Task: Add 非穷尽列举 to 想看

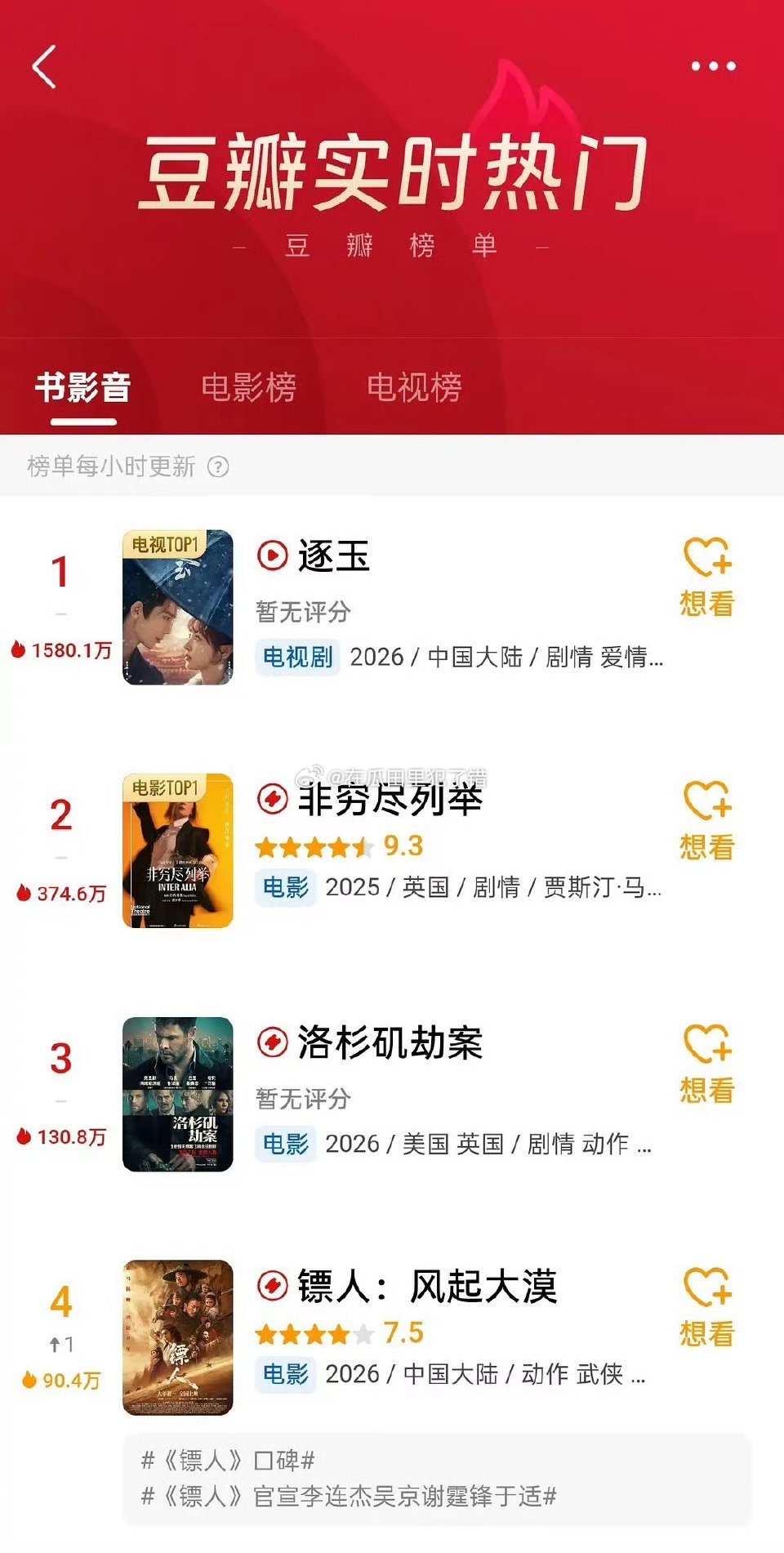Action: pyautogui.click(x=707, y=820)
